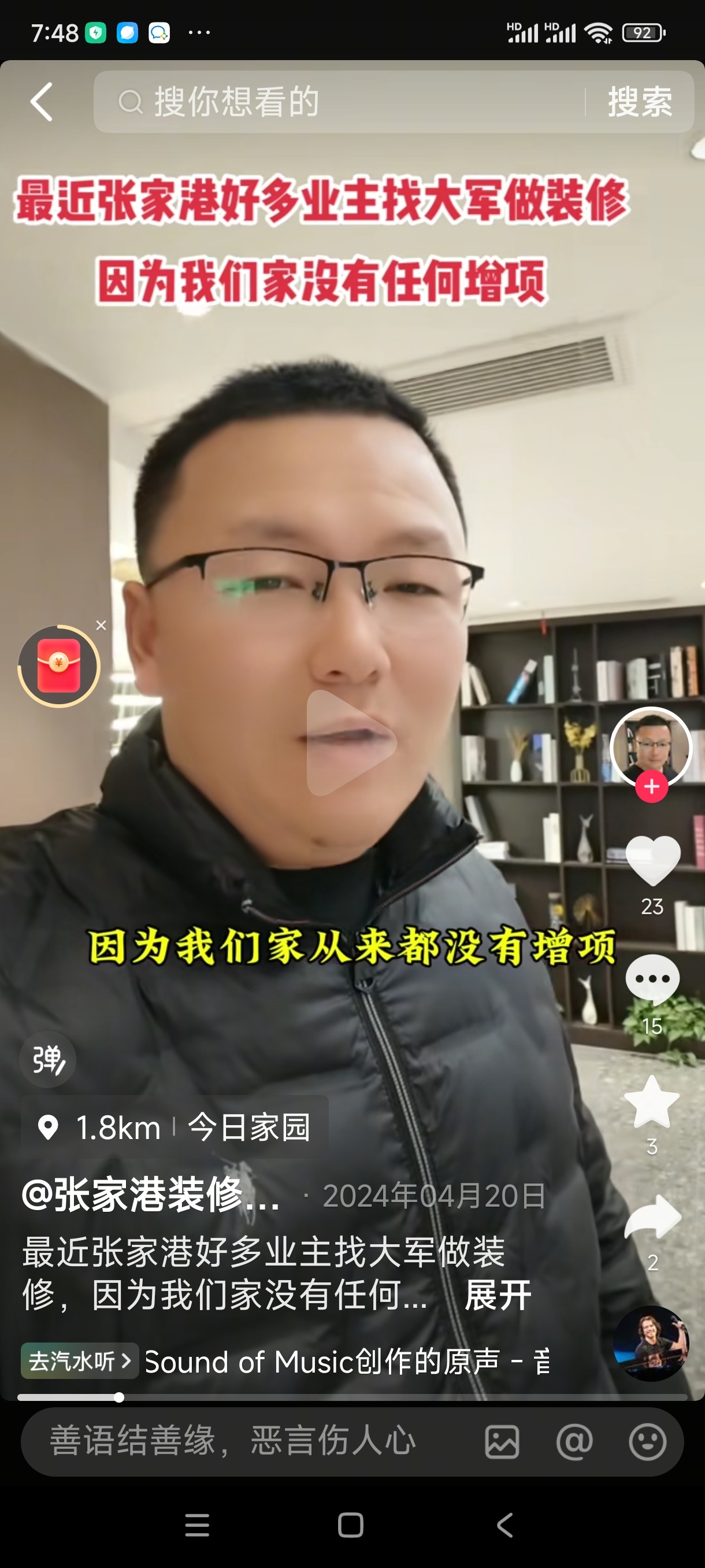
Task: Open the comments with 15 replies
Action: (x=652, y=979)
